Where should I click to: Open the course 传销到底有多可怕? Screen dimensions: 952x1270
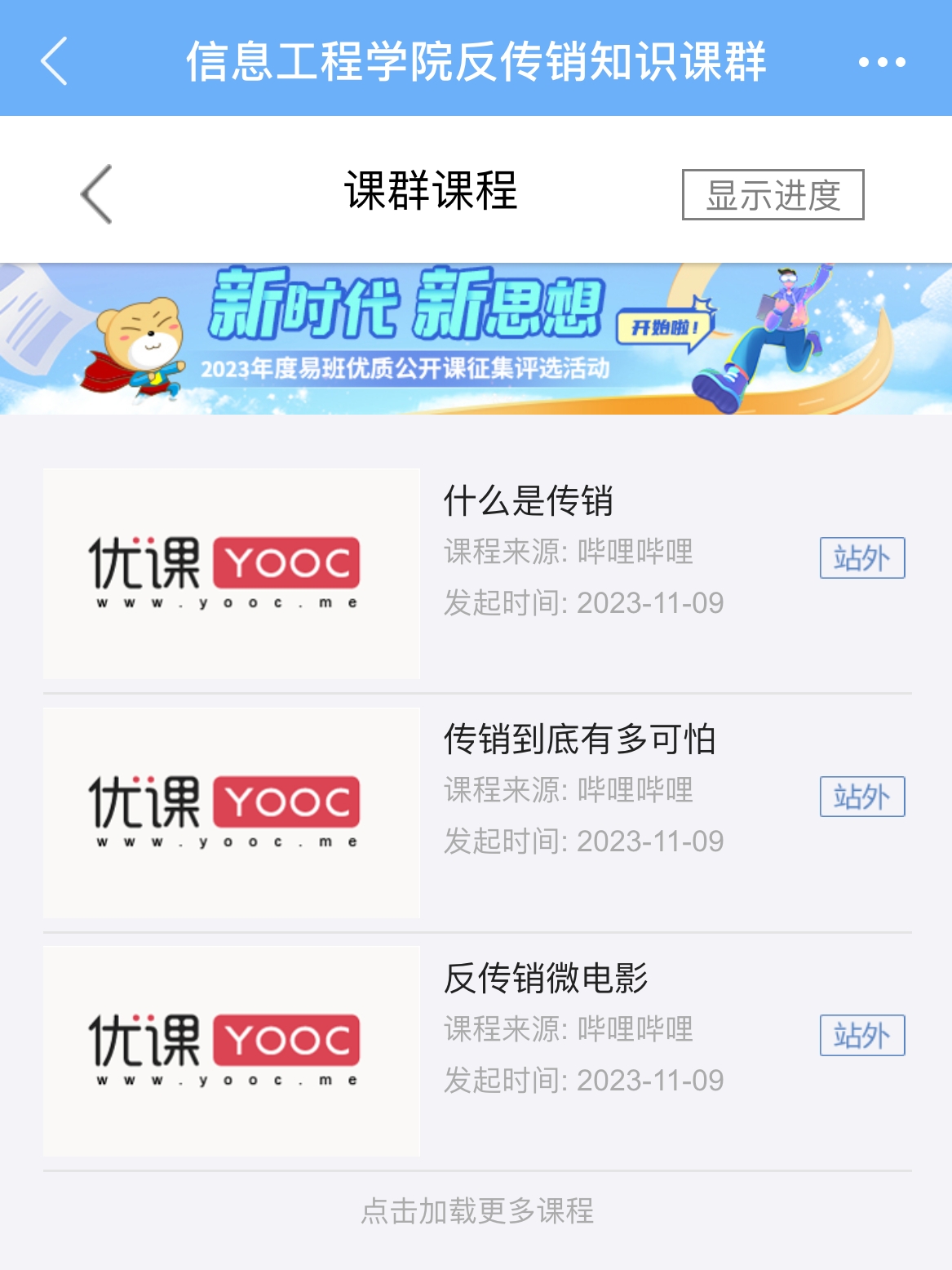pyautogui.click(x=579, y=739)
